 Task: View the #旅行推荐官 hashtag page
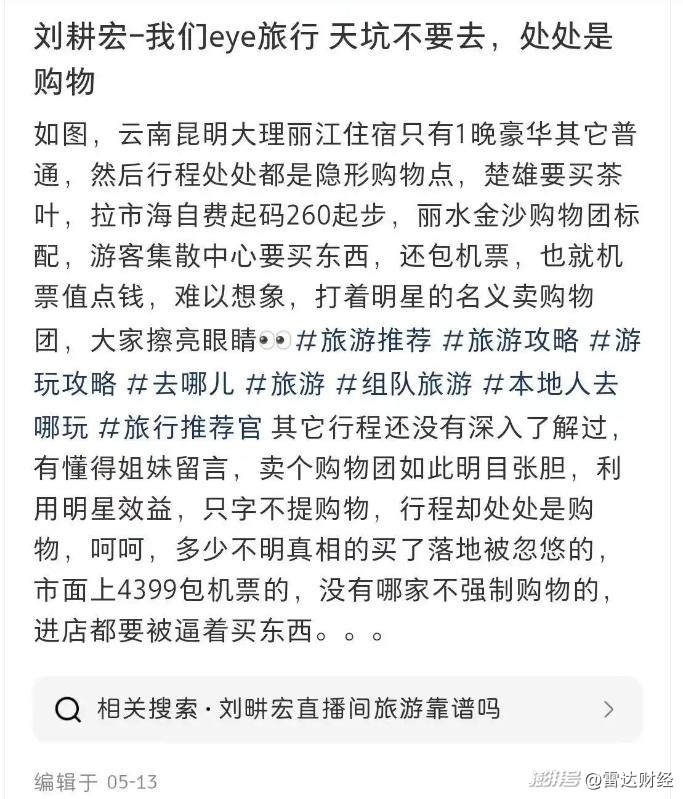click(180, 428)
